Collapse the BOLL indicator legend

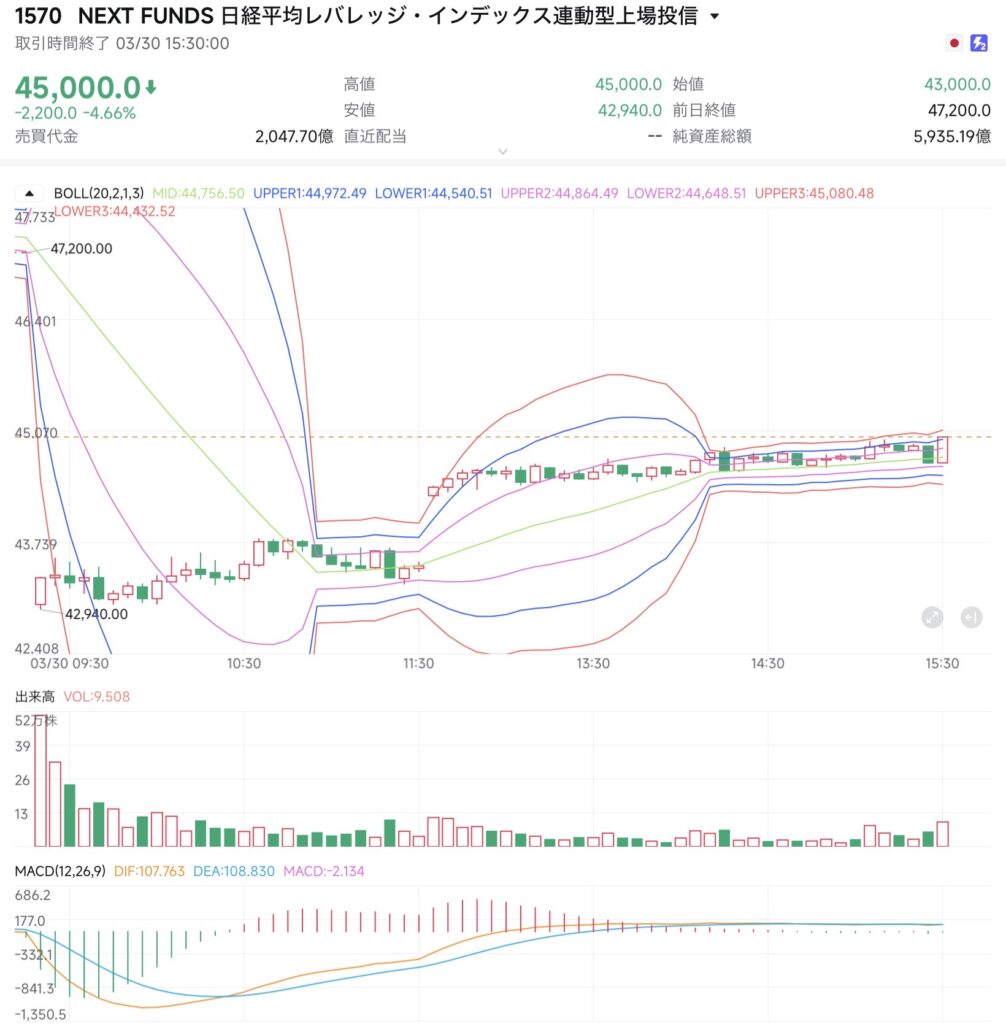[x=28, y=193]
